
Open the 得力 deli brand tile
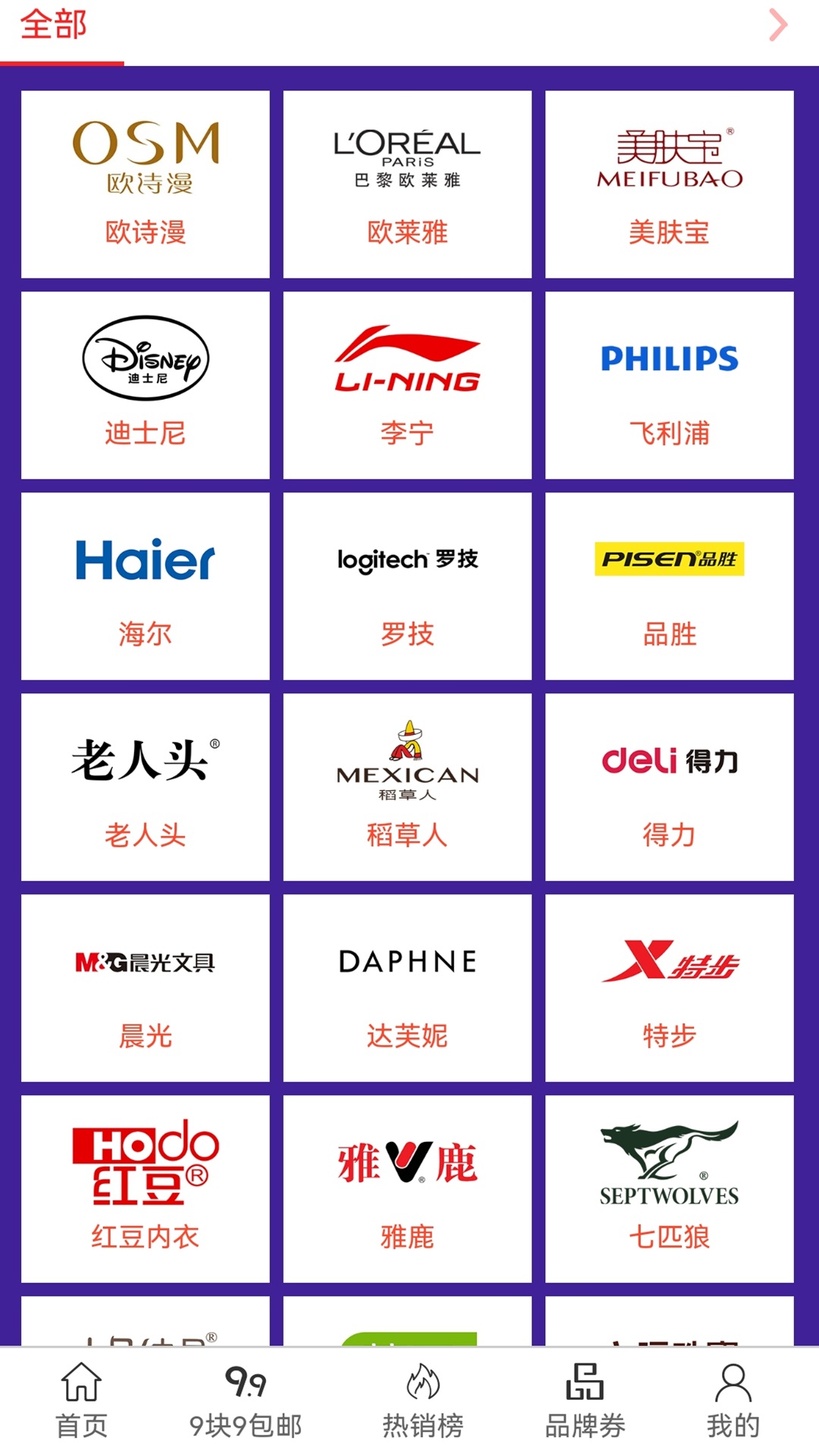[x=669, y=789]
